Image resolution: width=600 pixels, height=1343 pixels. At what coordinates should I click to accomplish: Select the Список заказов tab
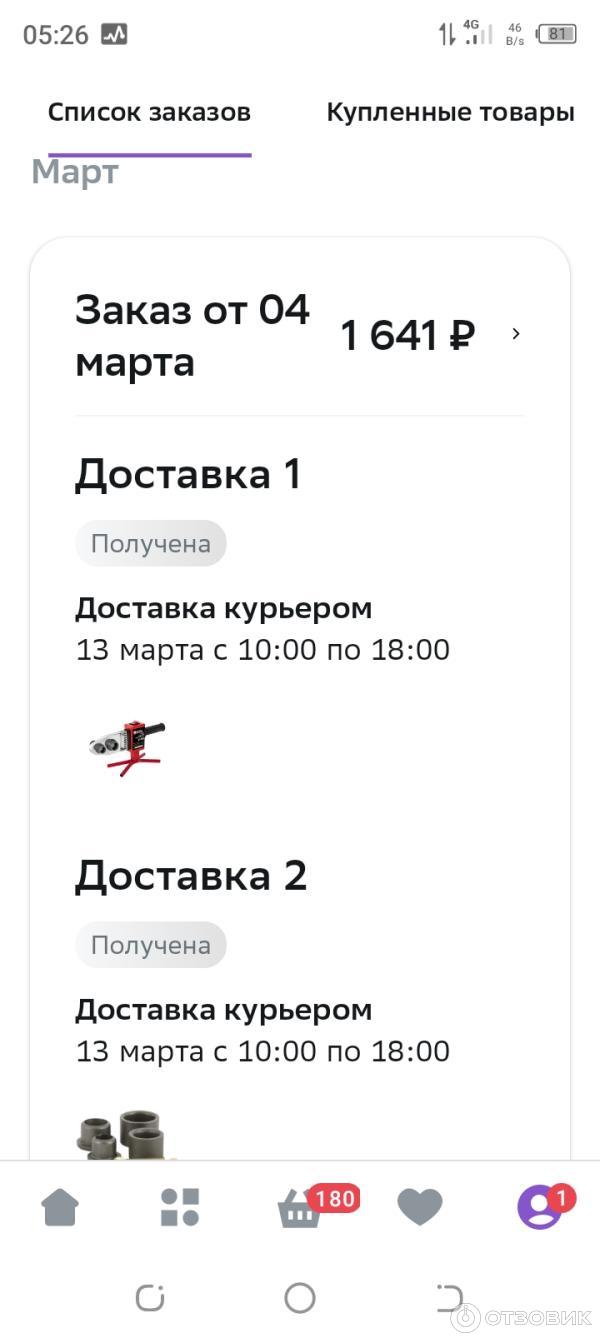(149, 113)
